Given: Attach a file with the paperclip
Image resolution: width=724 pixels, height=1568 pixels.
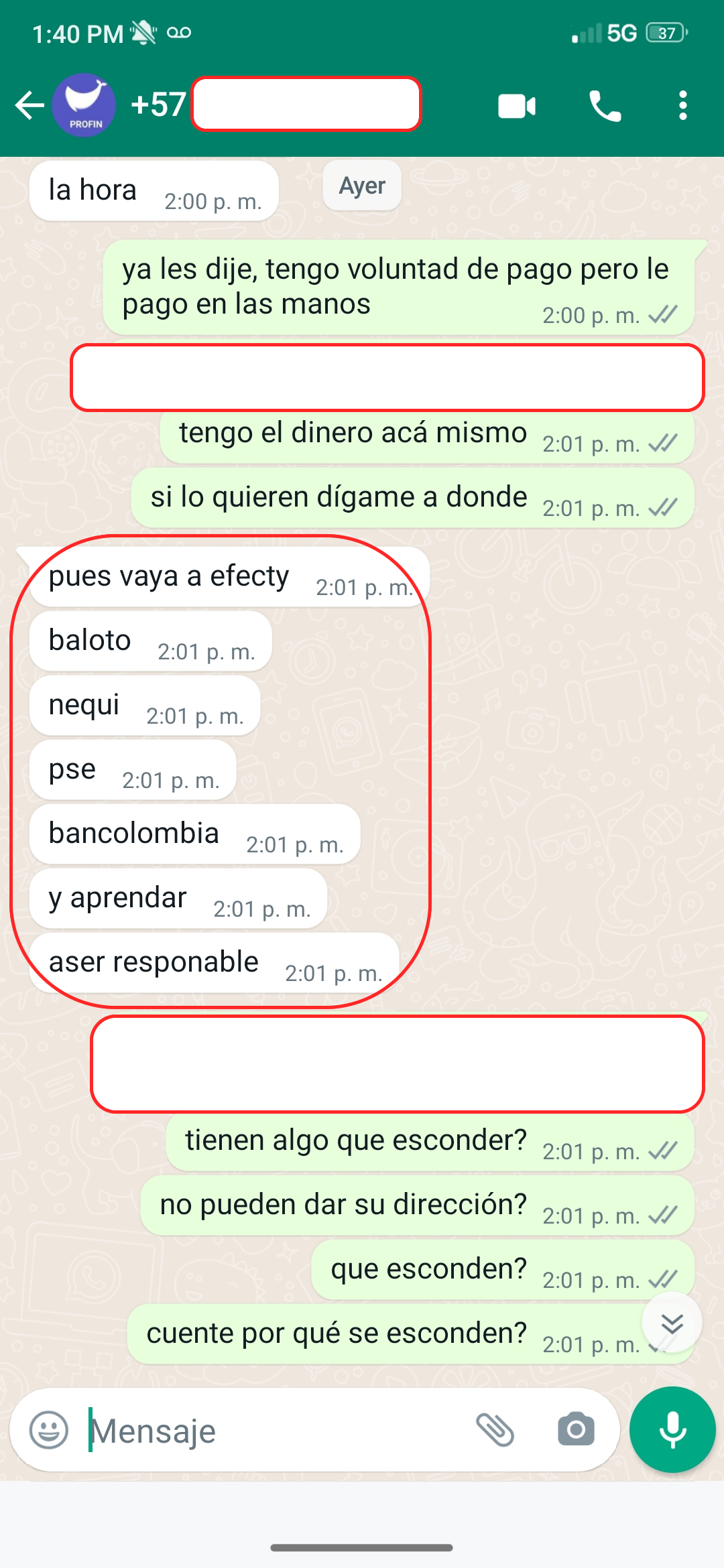Looking at the screenshot, I should pos(495,1430).
